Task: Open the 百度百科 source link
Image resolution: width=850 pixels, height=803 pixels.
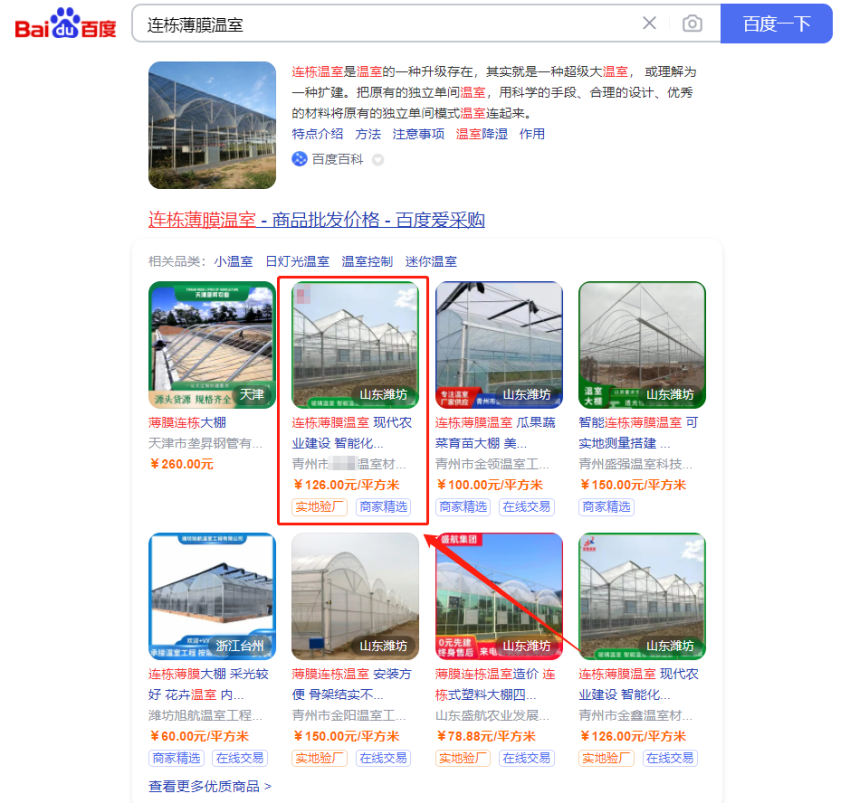Action: (x=339, y=159)
